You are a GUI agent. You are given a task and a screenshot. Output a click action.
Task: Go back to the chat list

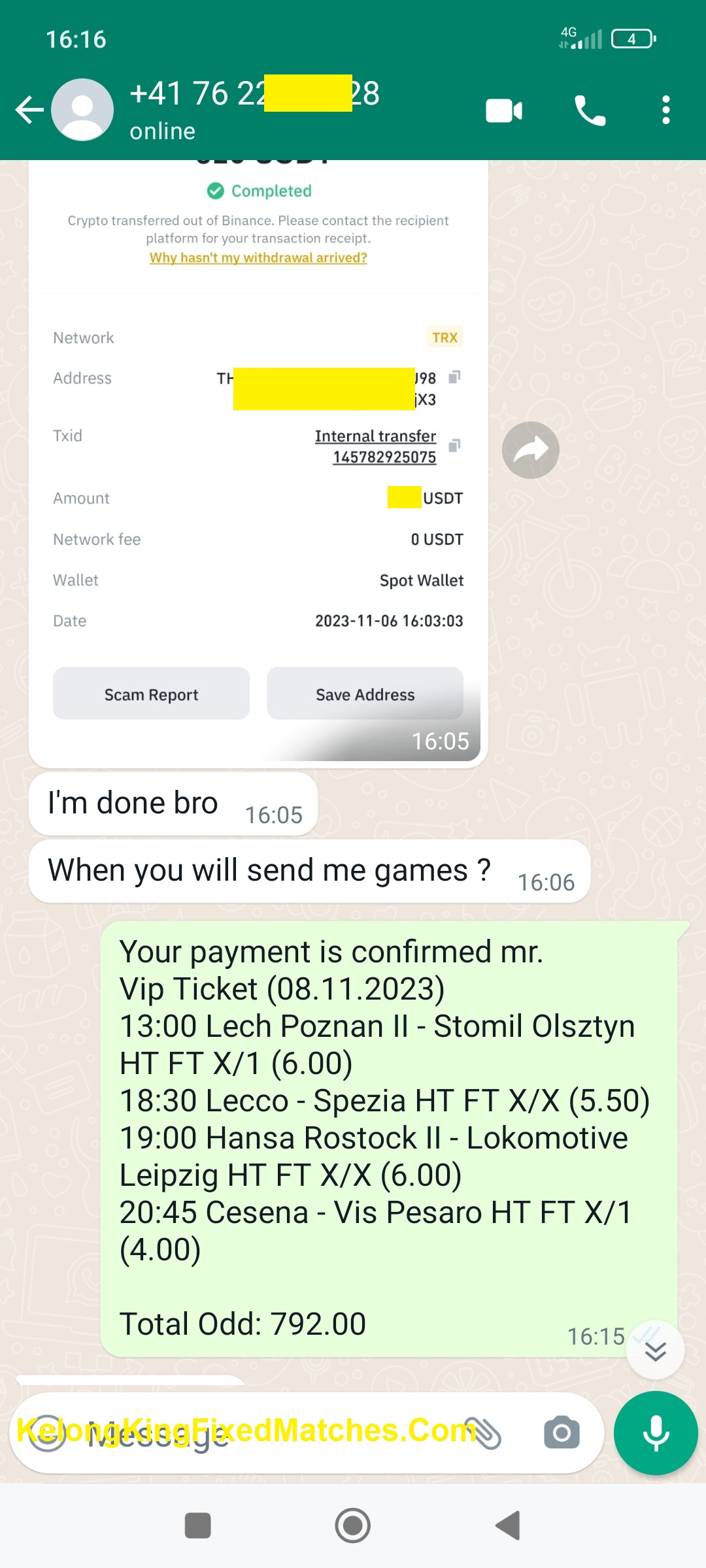[29, 110]
